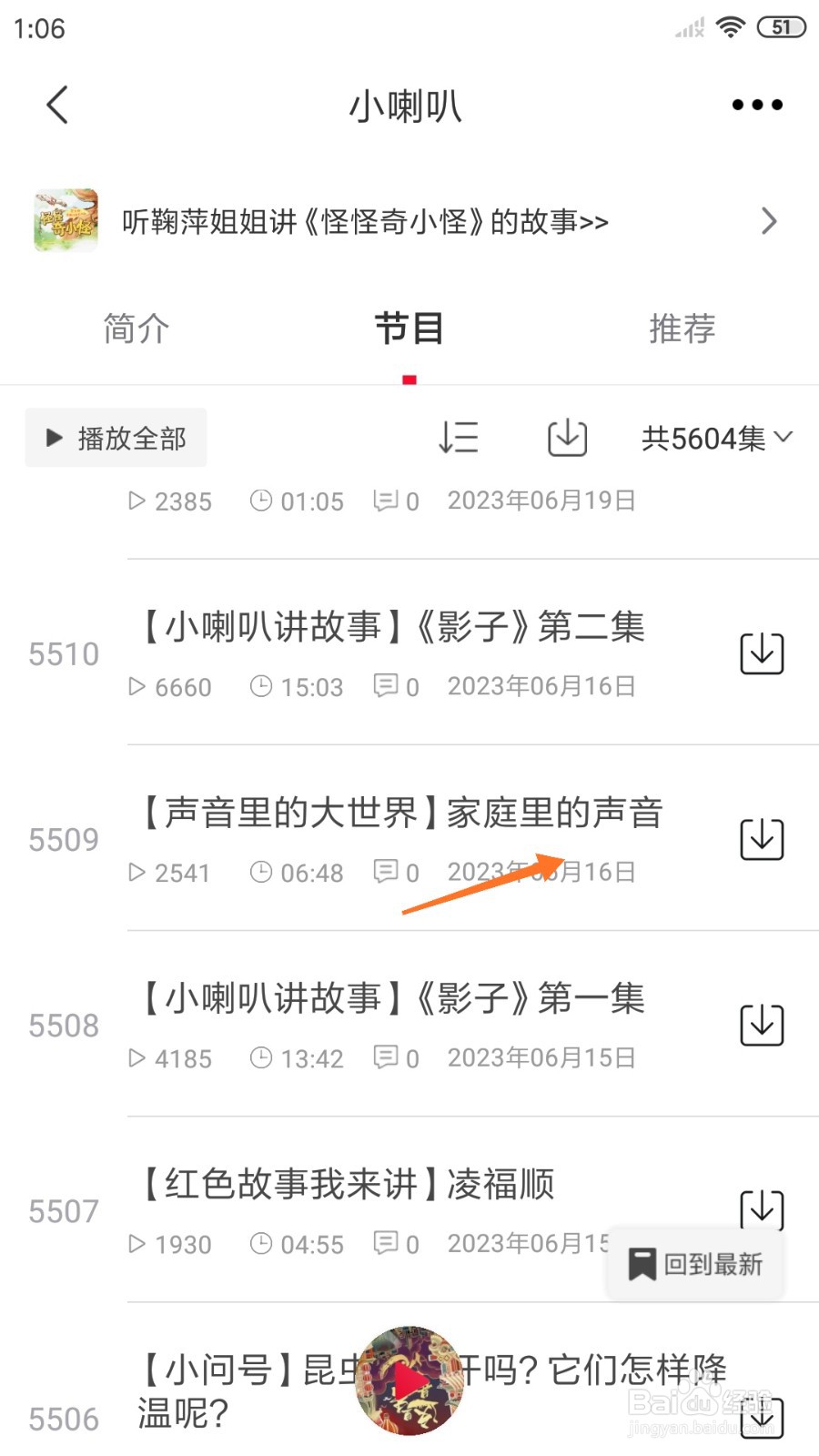
Task: Download episode 5510 《影子》第二集
Action: [763, 652]
